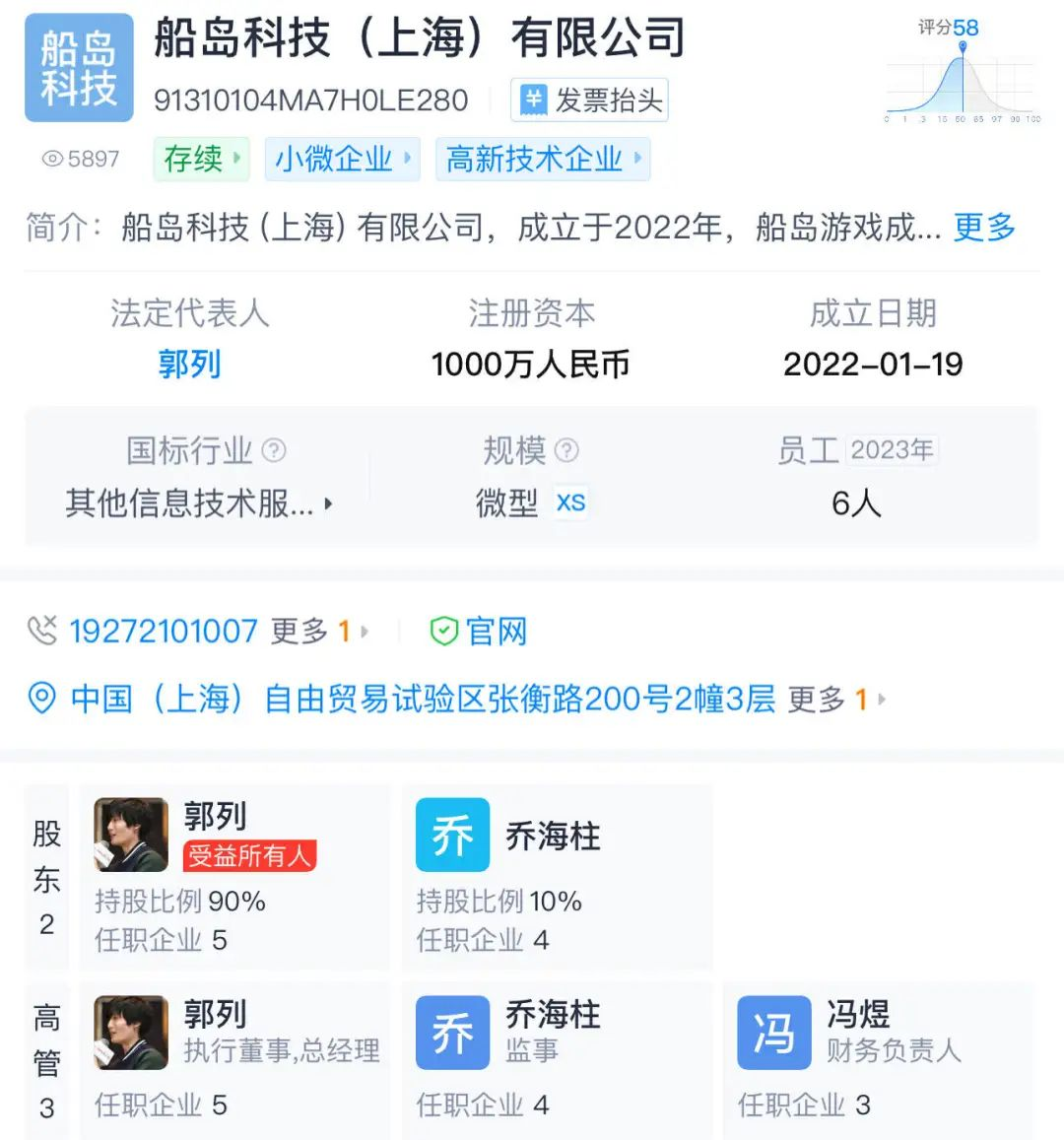Open the 高新技术企业 tag

[x=542, y=159]
